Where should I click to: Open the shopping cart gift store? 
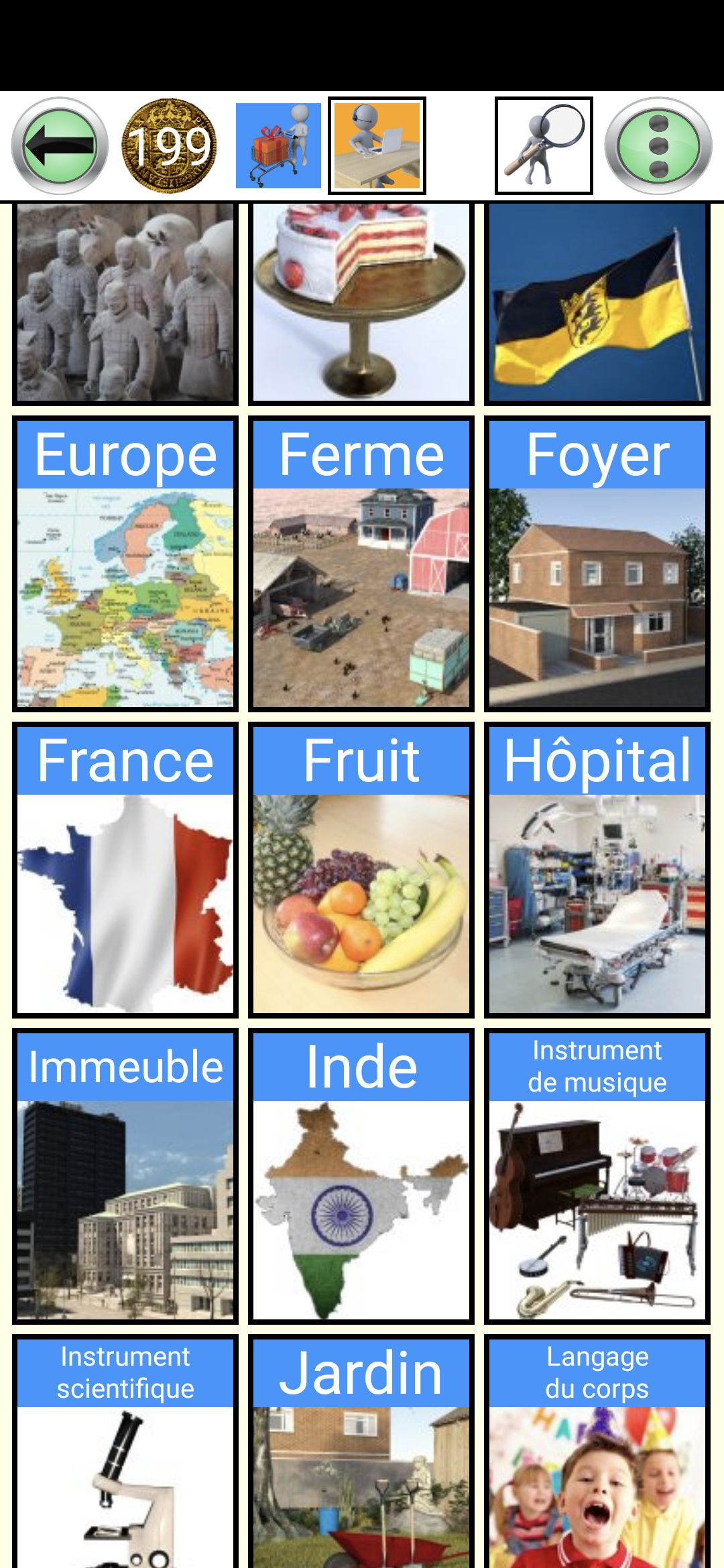(278, 146)
